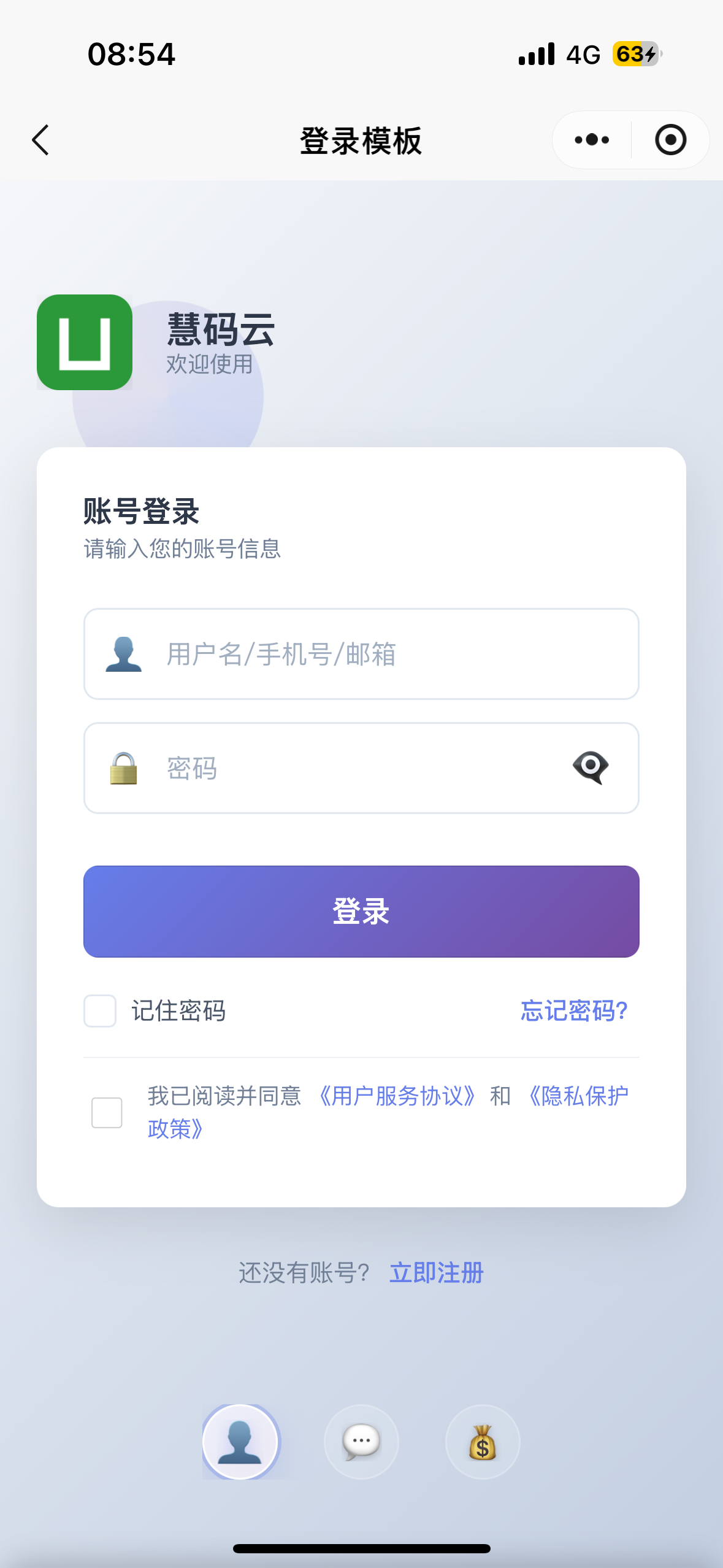Click the padlock icon in password field
This screenshot has height=1568, width=723.
pyautogui.click(x=123, y=769)
